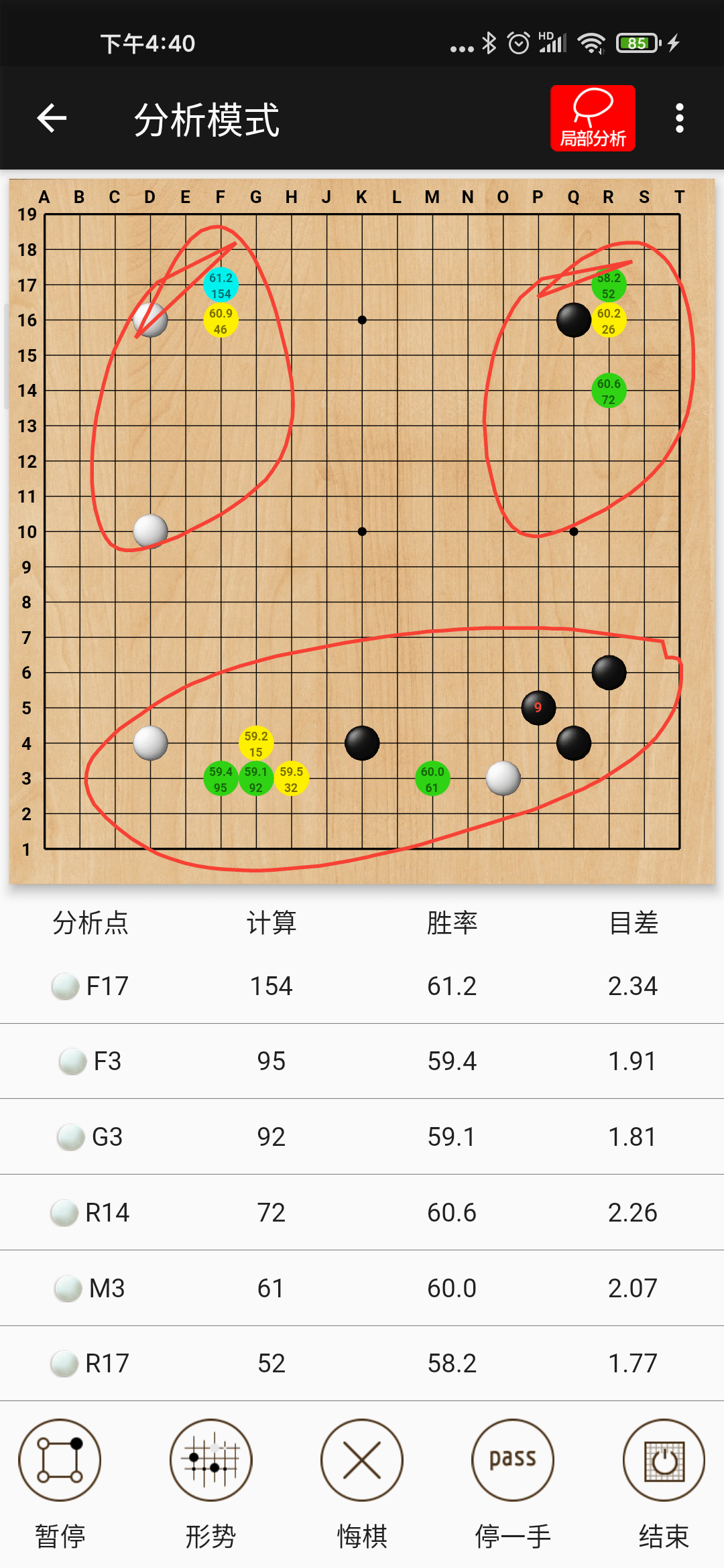Select the F3 analysis row
Viewport: 724px width, 1568px height.
(x=362, y=1061)
